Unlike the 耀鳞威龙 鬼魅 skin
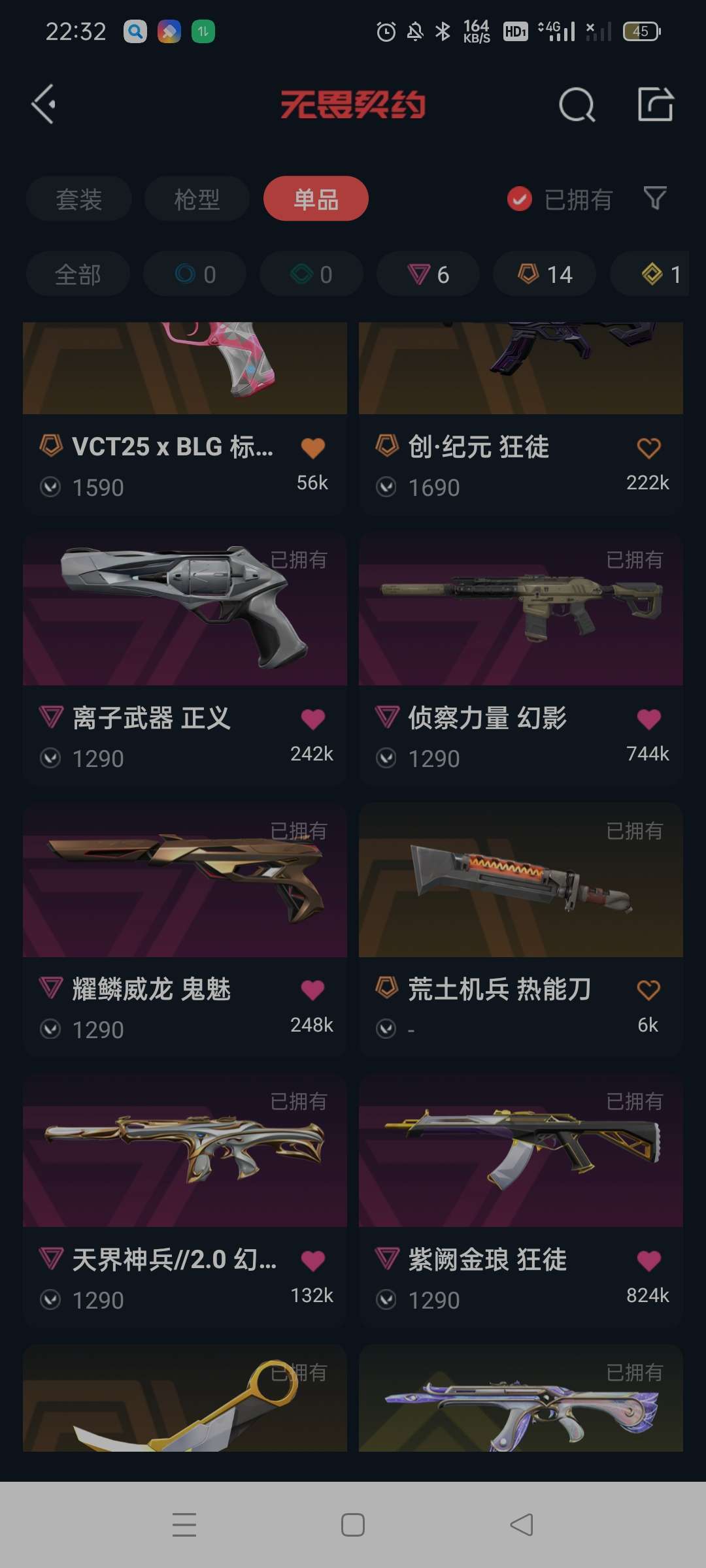Screen dimensions: 706x1568 pyautogui.click(x=312, y=990)
